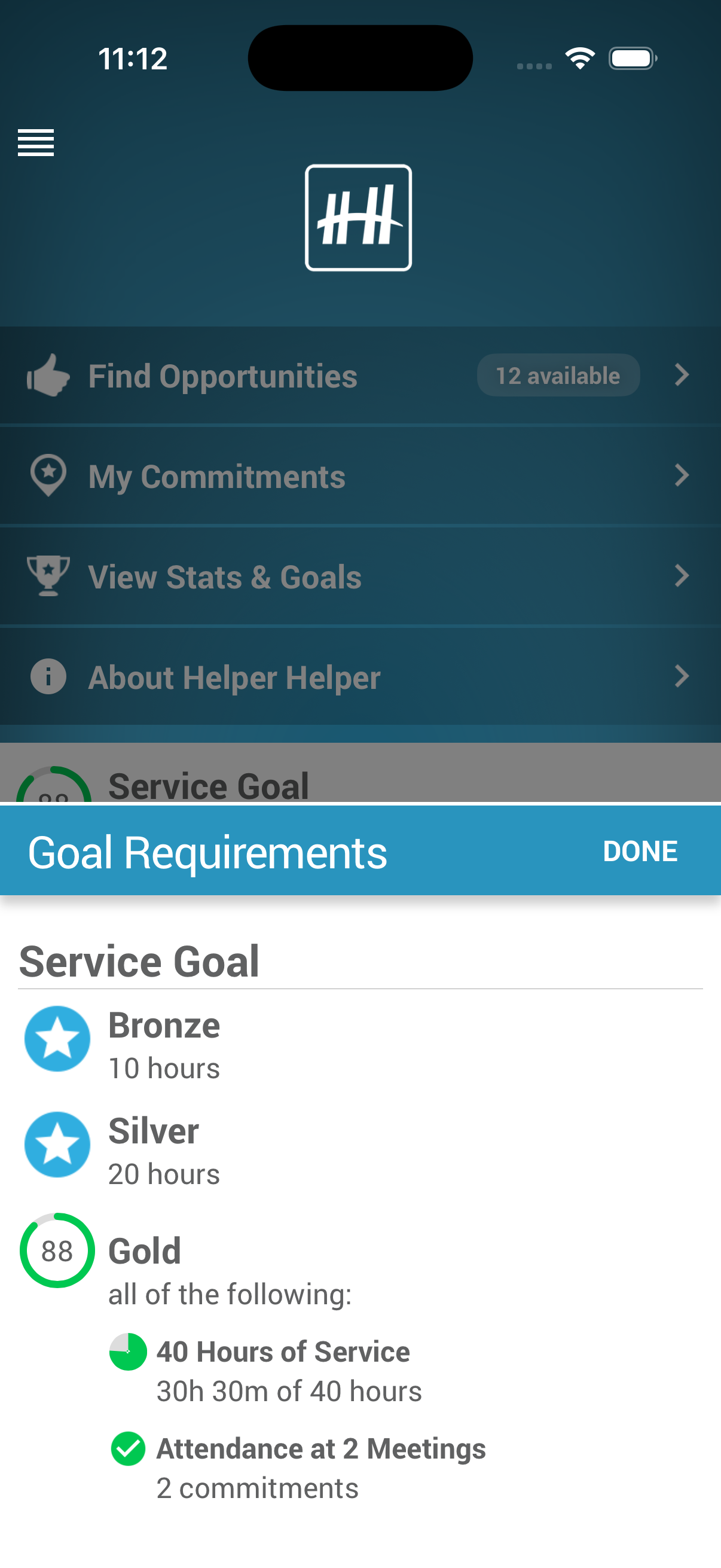This screenshot has width=721, height=1568.
Task: Select the Bronze star badge icon
Action: click(57, 1038)
